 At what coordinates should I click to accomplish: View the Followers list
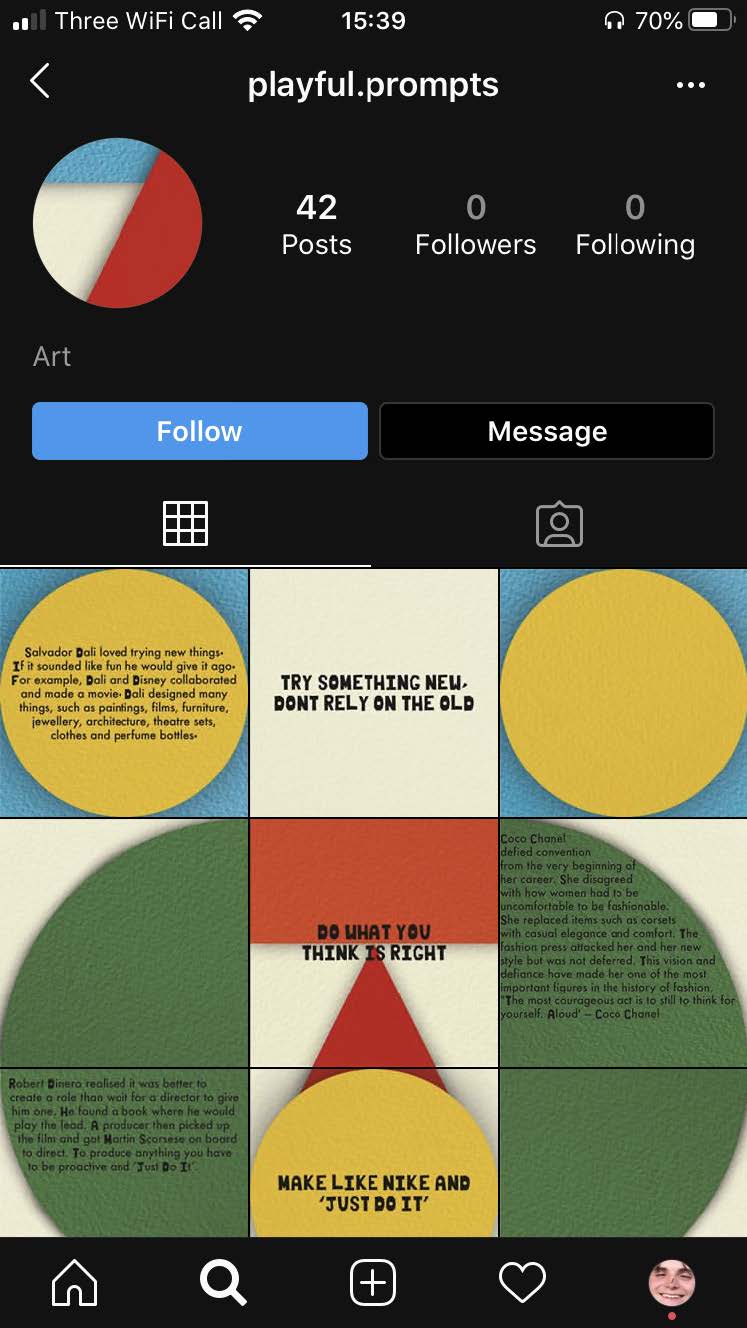coord(475,225)
